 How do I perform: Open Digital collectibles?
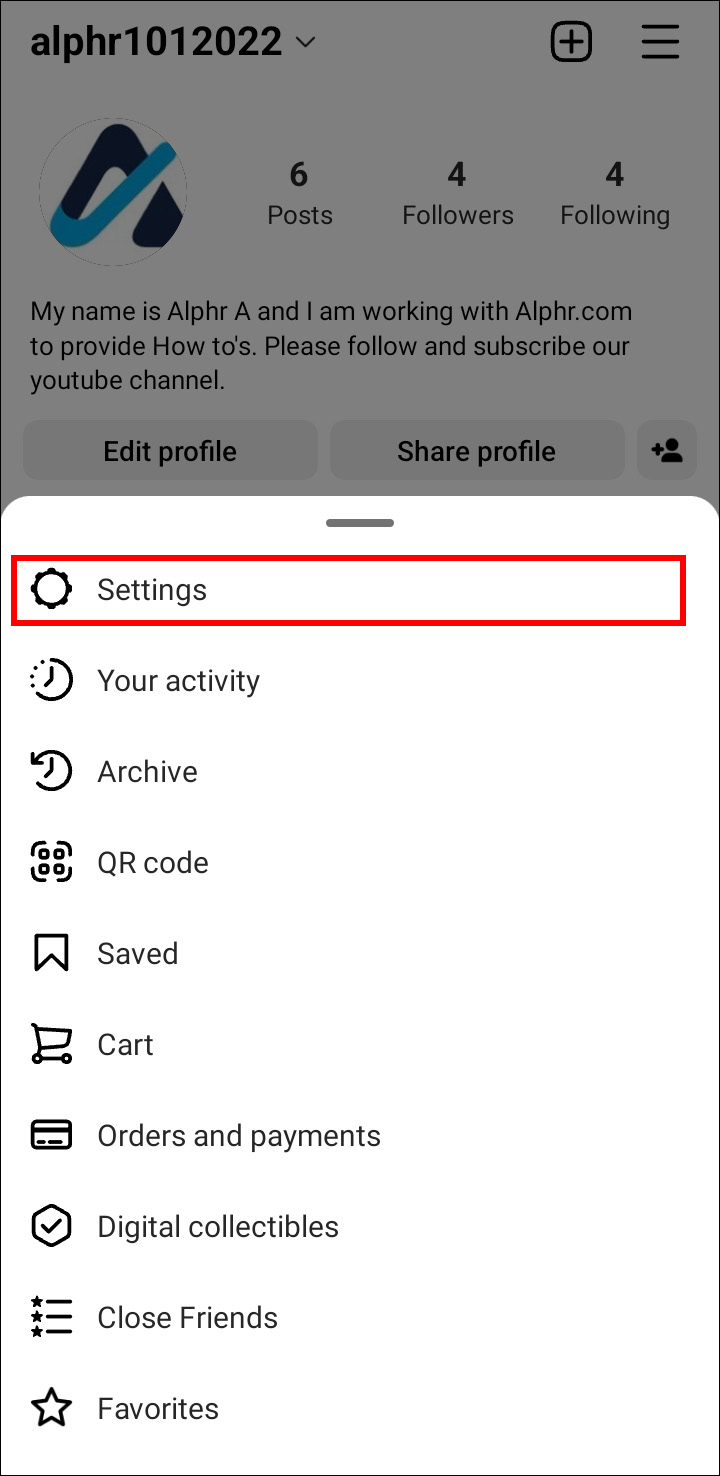[217, 1227]
